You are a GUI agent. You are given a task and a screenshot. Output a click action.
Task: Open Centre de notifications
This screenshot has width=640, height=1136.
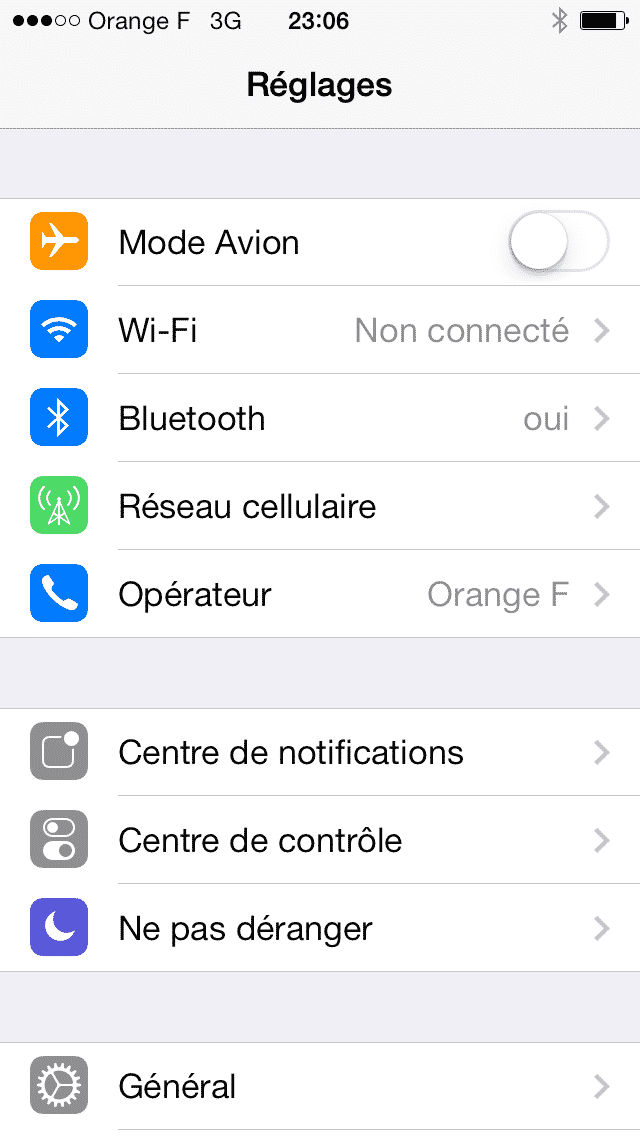pyautogui.click(x=320, y=752)
